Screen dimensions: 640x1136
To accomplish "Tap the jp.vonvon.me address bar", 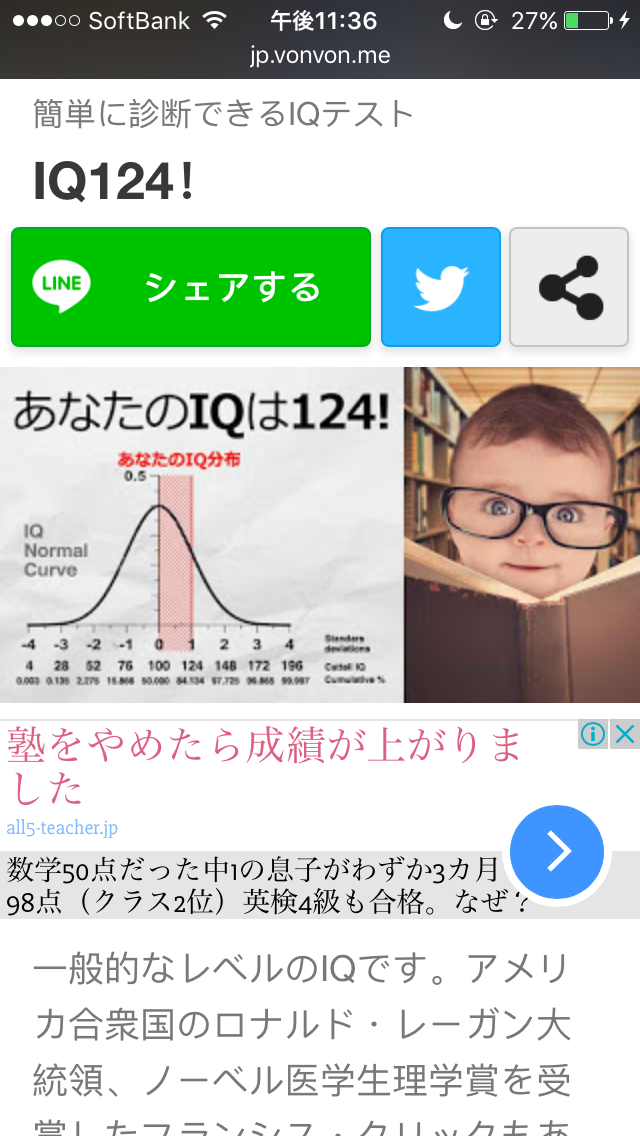I will (320, 56).
